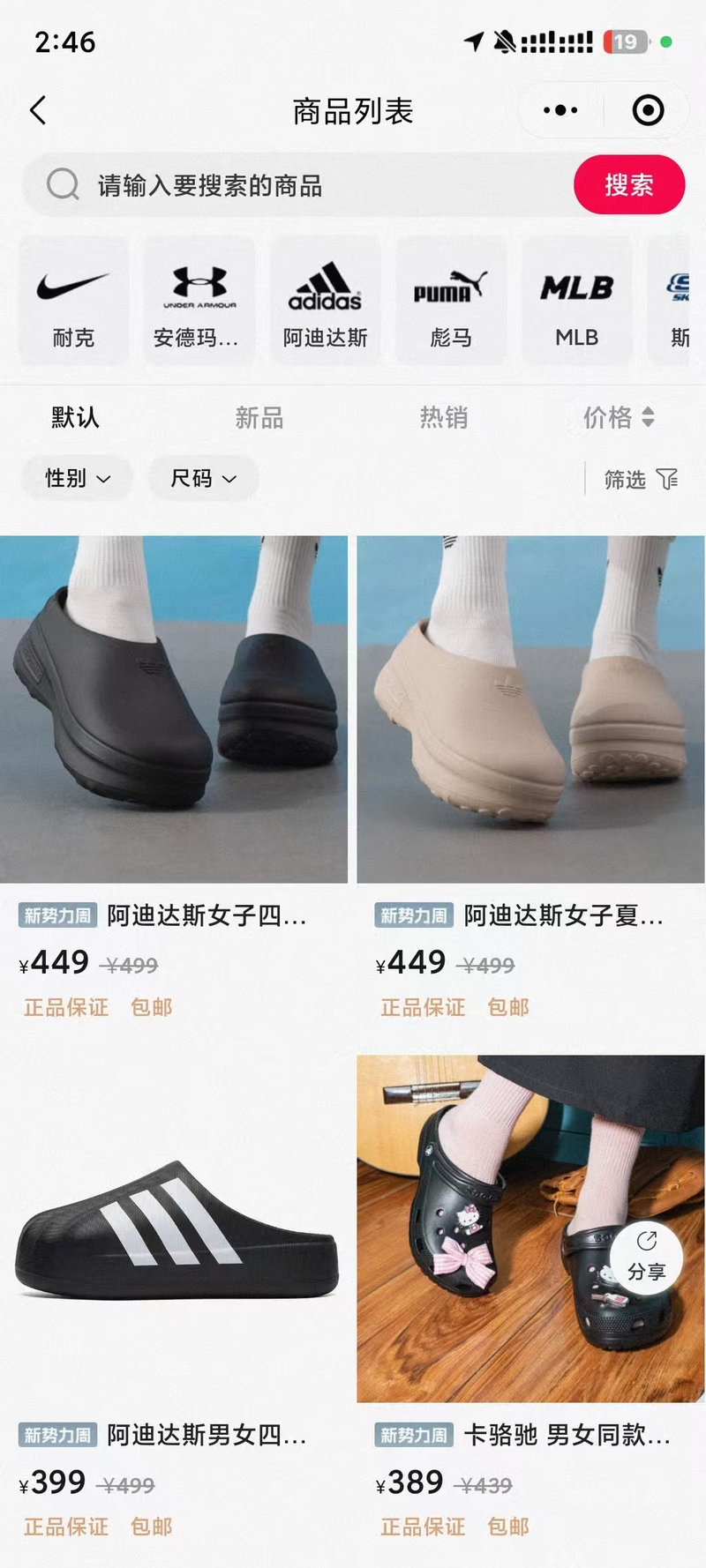Viewport: 706px width, 1568px height.
Task: Tap the floating 分享 share button
Action: [647, 1256]
